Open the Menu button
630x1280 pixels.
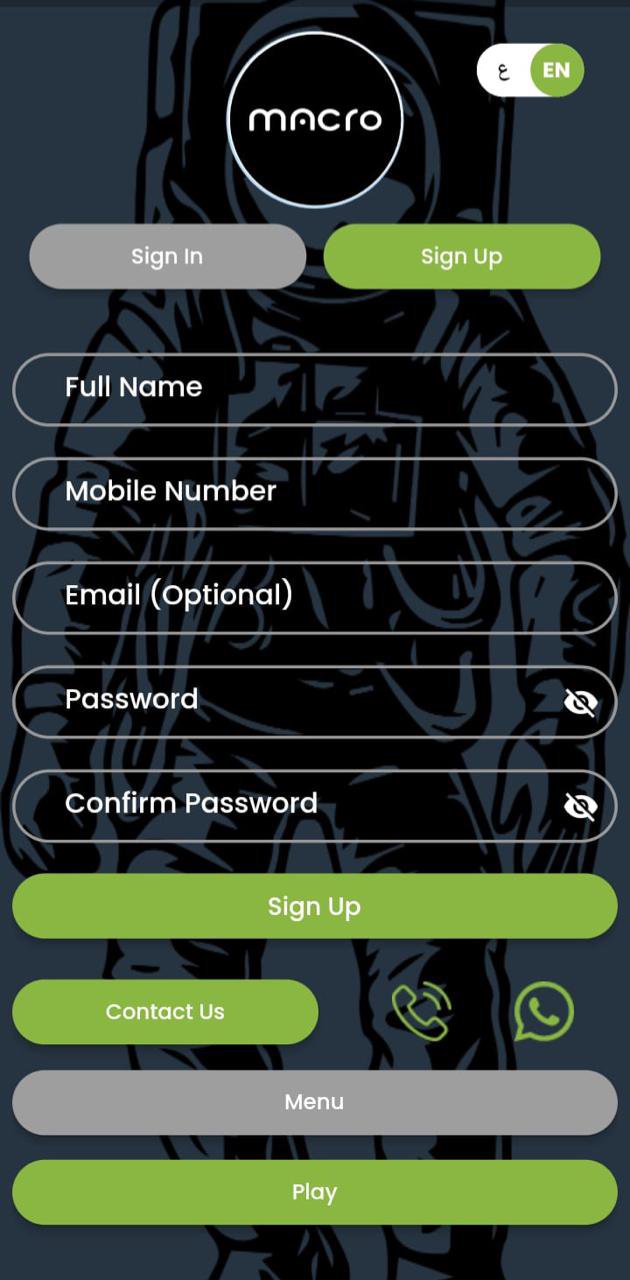[314, 1102]
